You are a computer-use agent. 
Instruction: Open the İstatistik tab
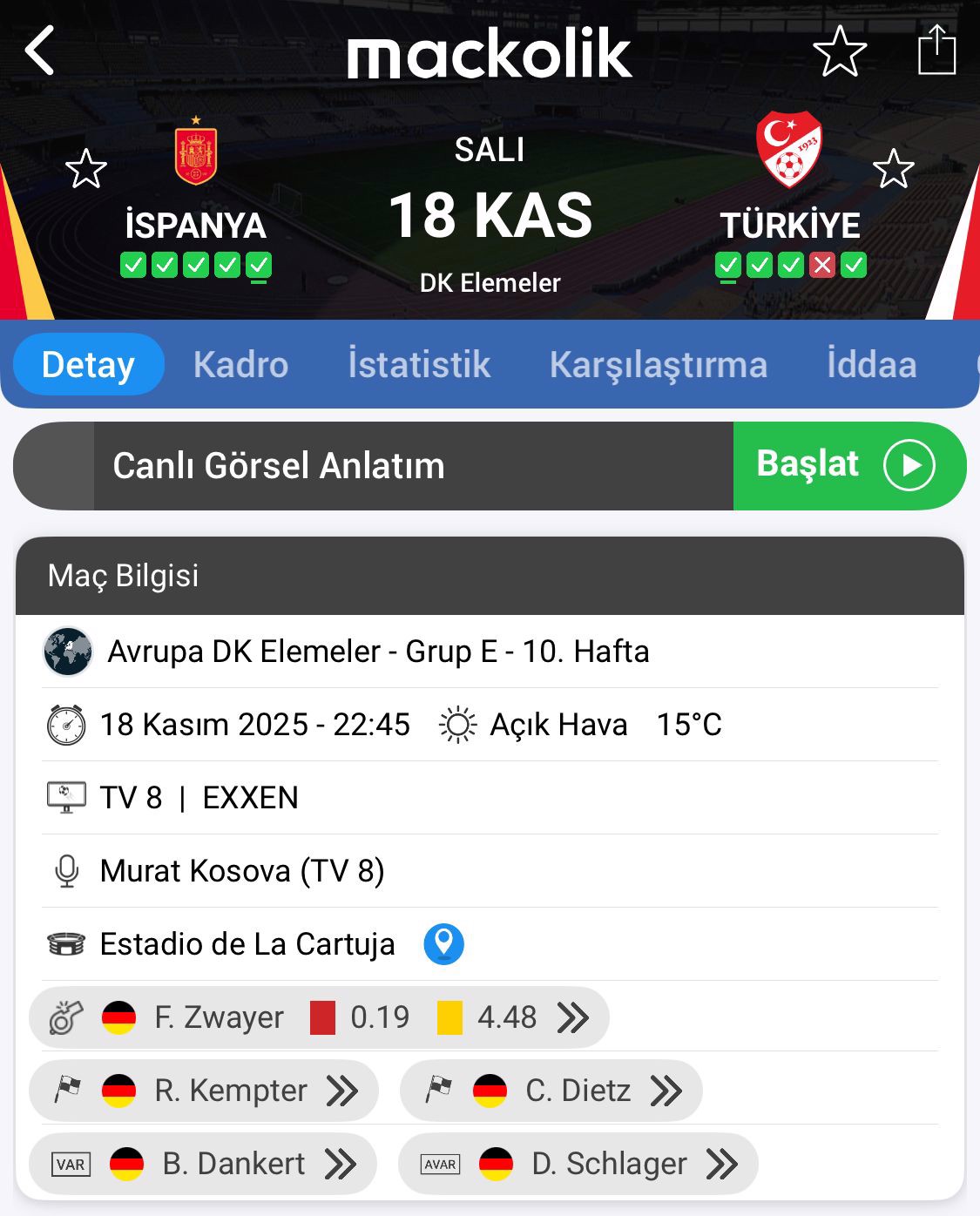click(x=419, y=365)
